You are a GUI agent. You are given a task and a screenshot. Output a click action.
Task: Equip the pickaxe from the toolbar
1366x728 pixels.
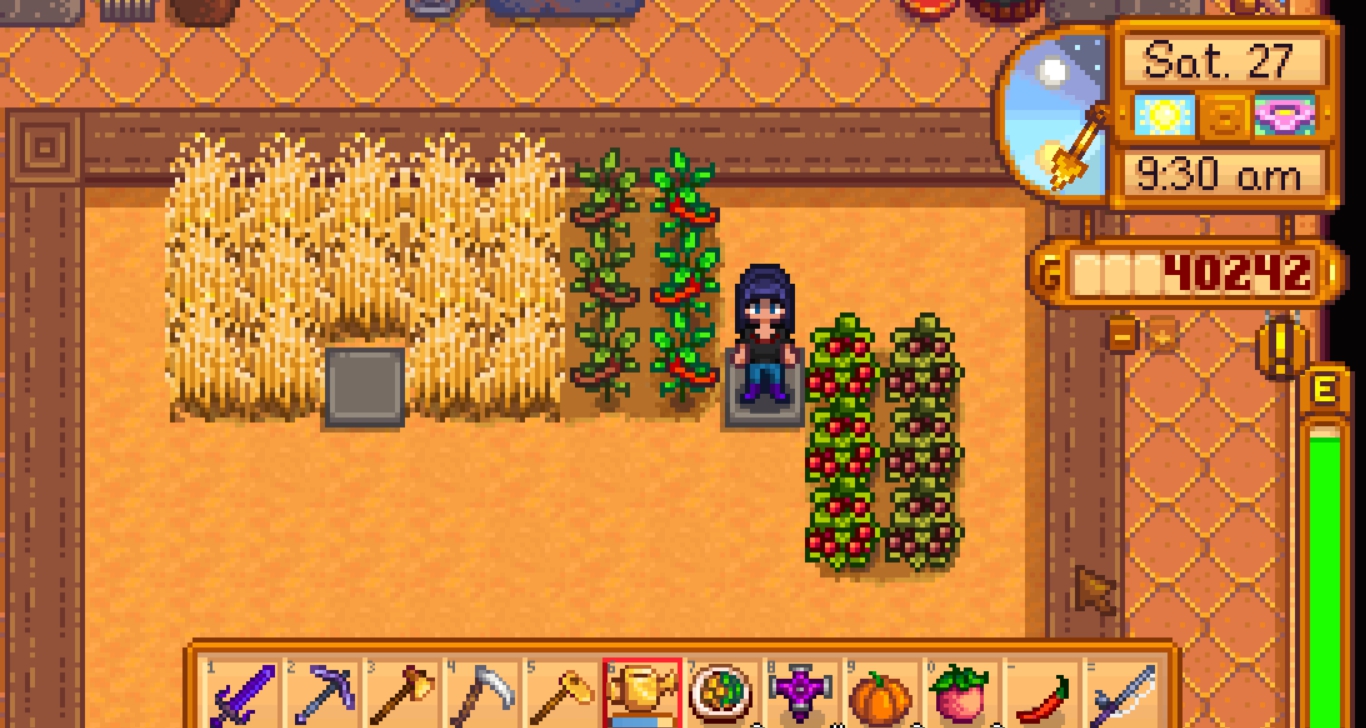tap(322, 695)
